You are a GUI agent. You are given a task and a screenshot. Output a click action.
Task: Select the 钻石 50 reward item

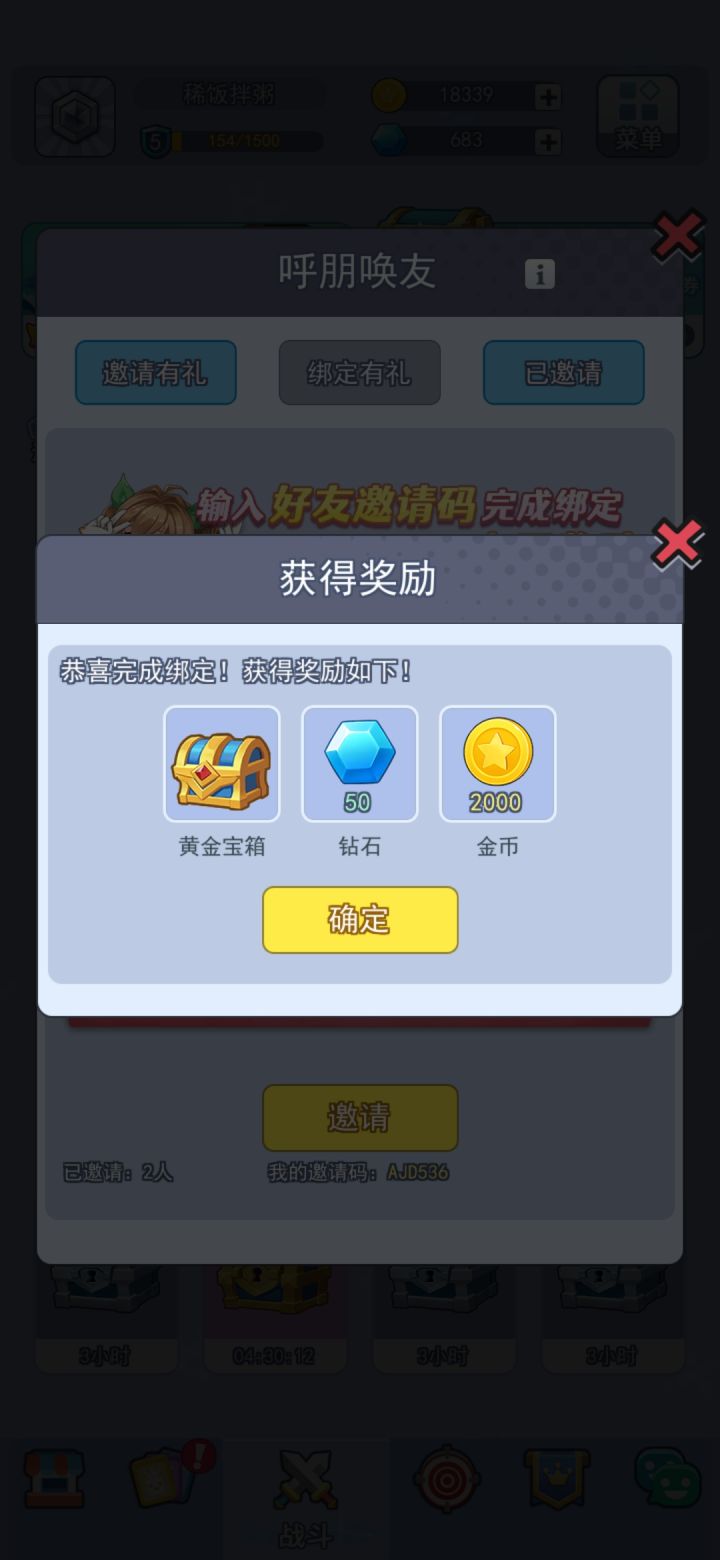pyautogui.click(x=359, y=763)
